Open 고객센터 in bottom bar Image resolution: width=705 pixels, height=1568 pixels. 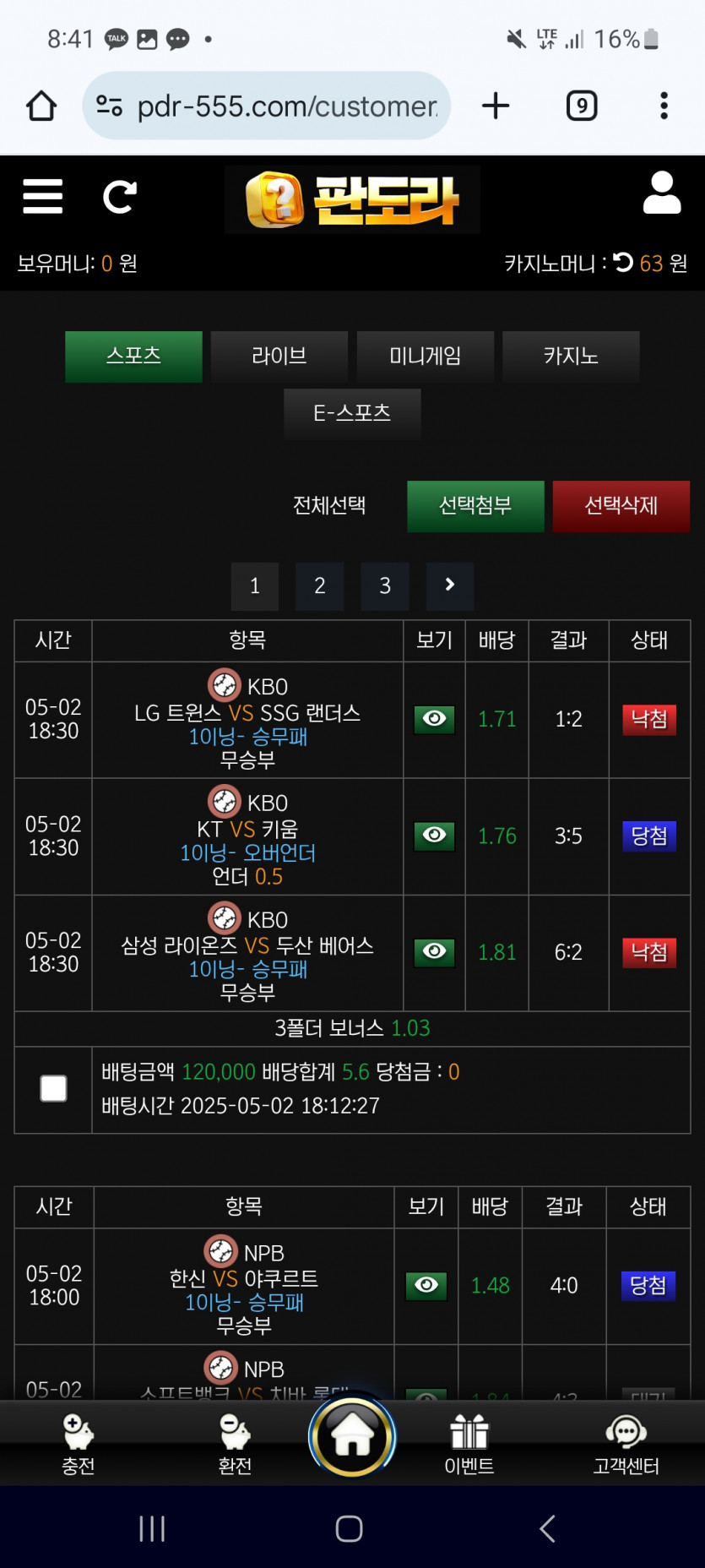pyautogui.click(x=626, y=1445)
